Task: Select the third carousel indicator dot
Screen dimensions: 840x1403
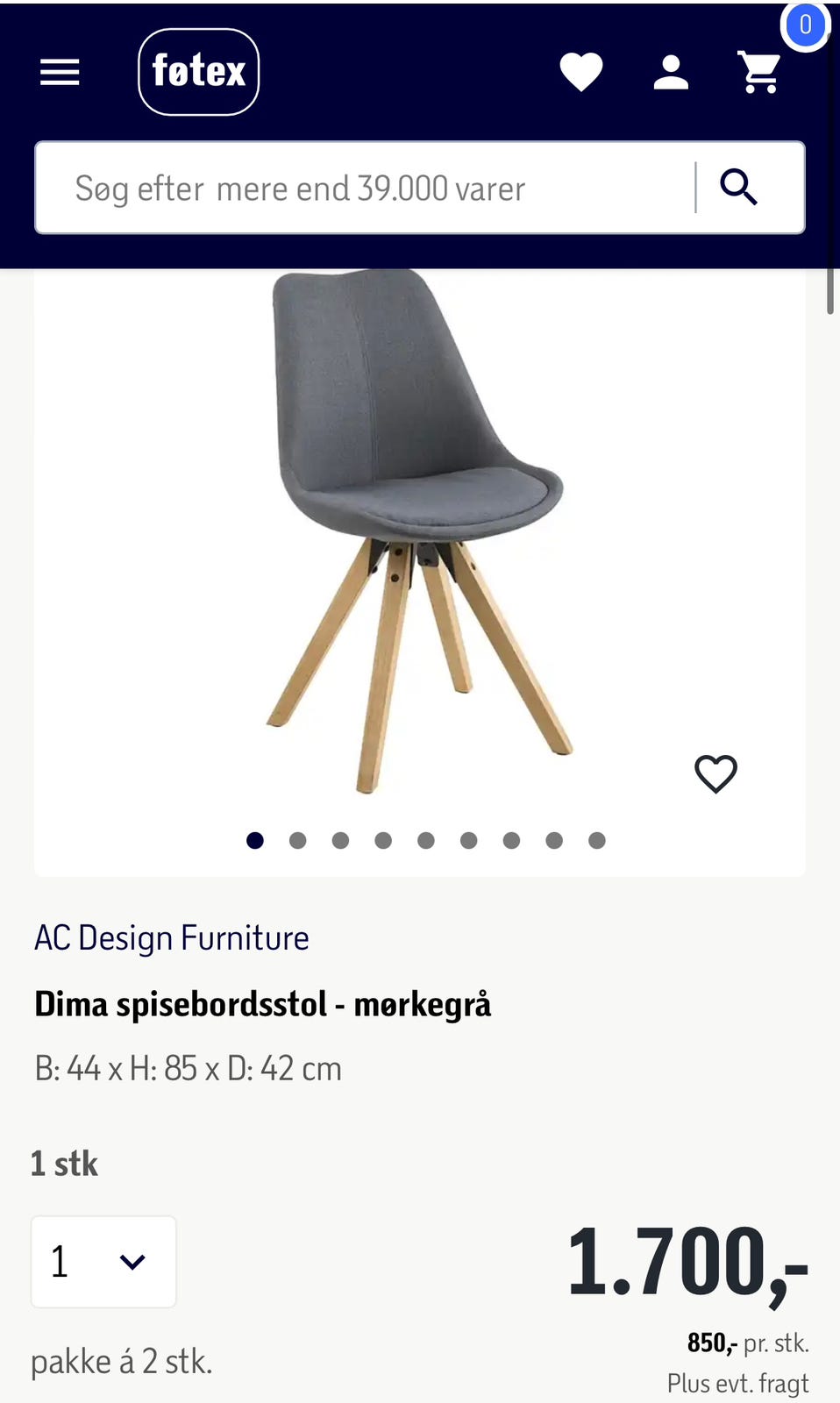Action: [x=340, y=840]
